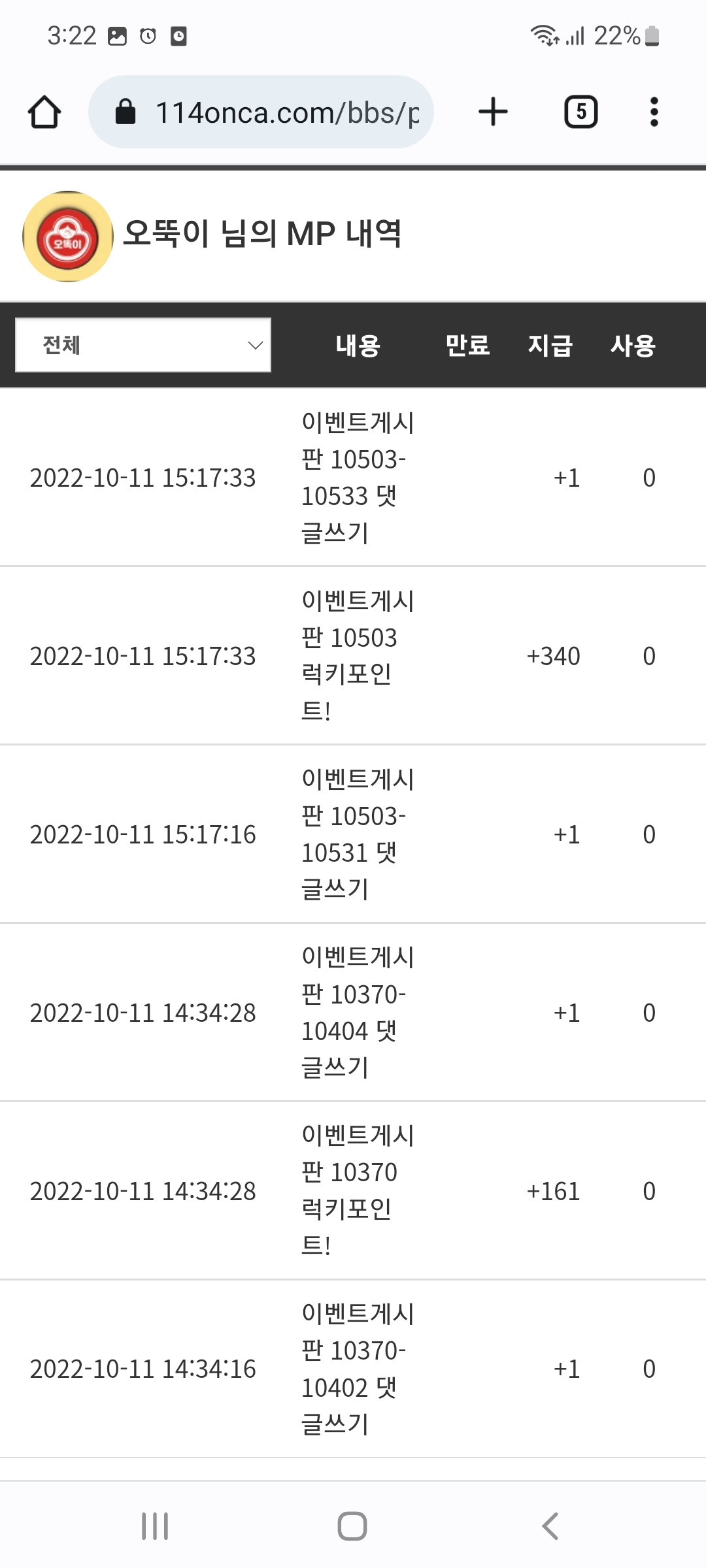Go back using the system back button

550,1526
